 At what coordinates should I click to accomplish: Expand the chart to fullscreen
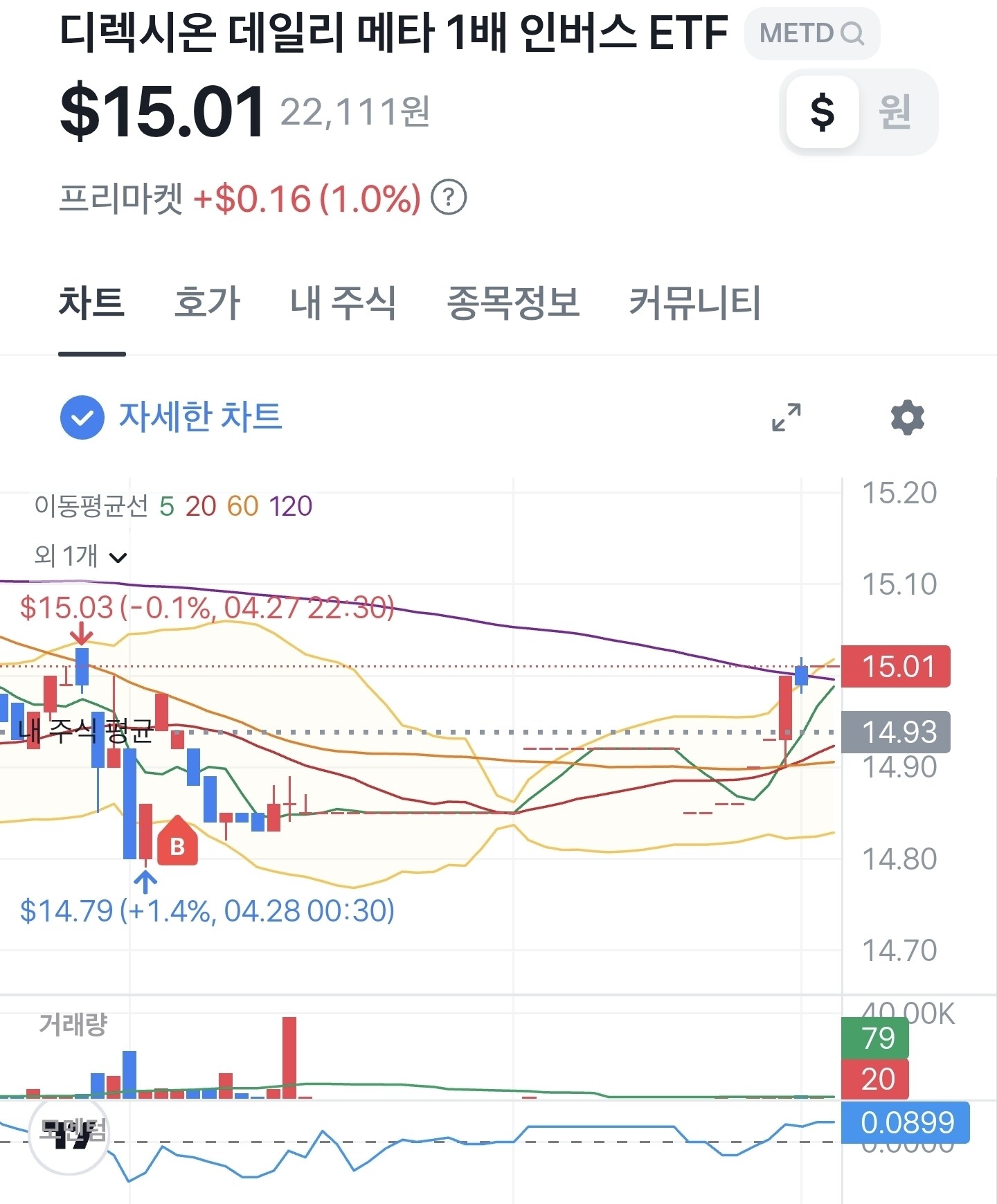[x=787, y=417]
